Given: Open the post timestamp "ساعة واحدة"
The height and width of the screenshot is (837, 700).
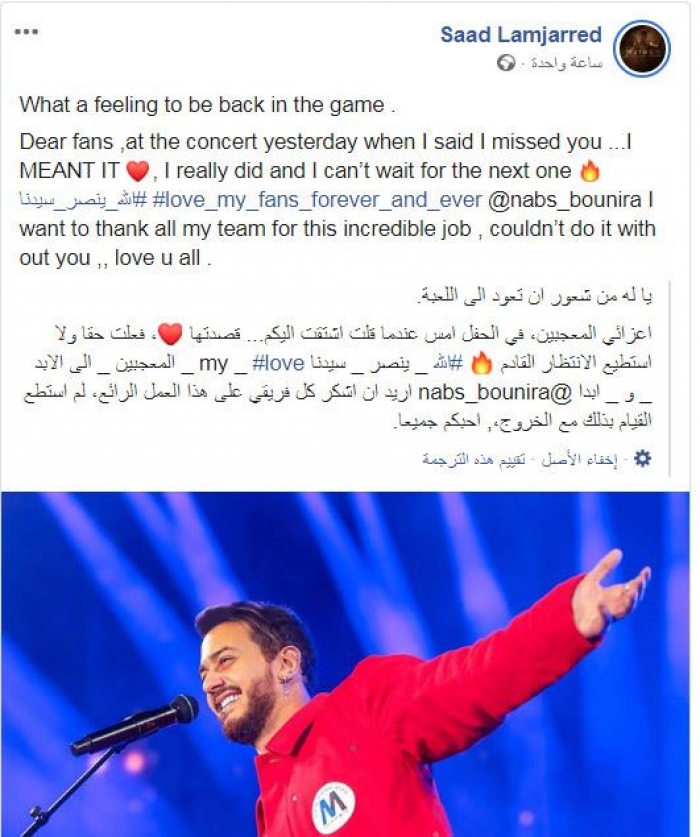Looking at the screenshot, I should (564, 62).
